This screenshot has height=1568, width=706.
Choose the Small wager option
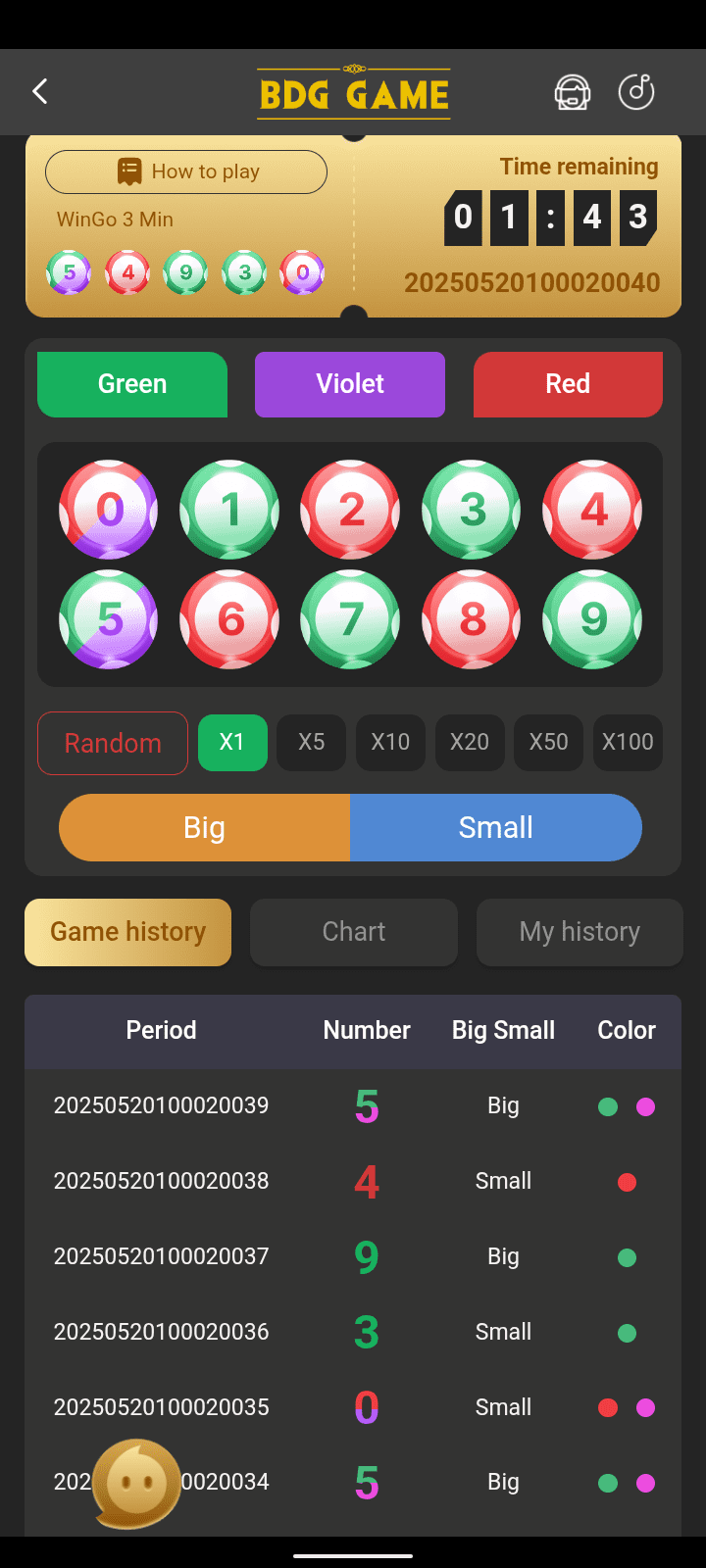coord(496,827)
